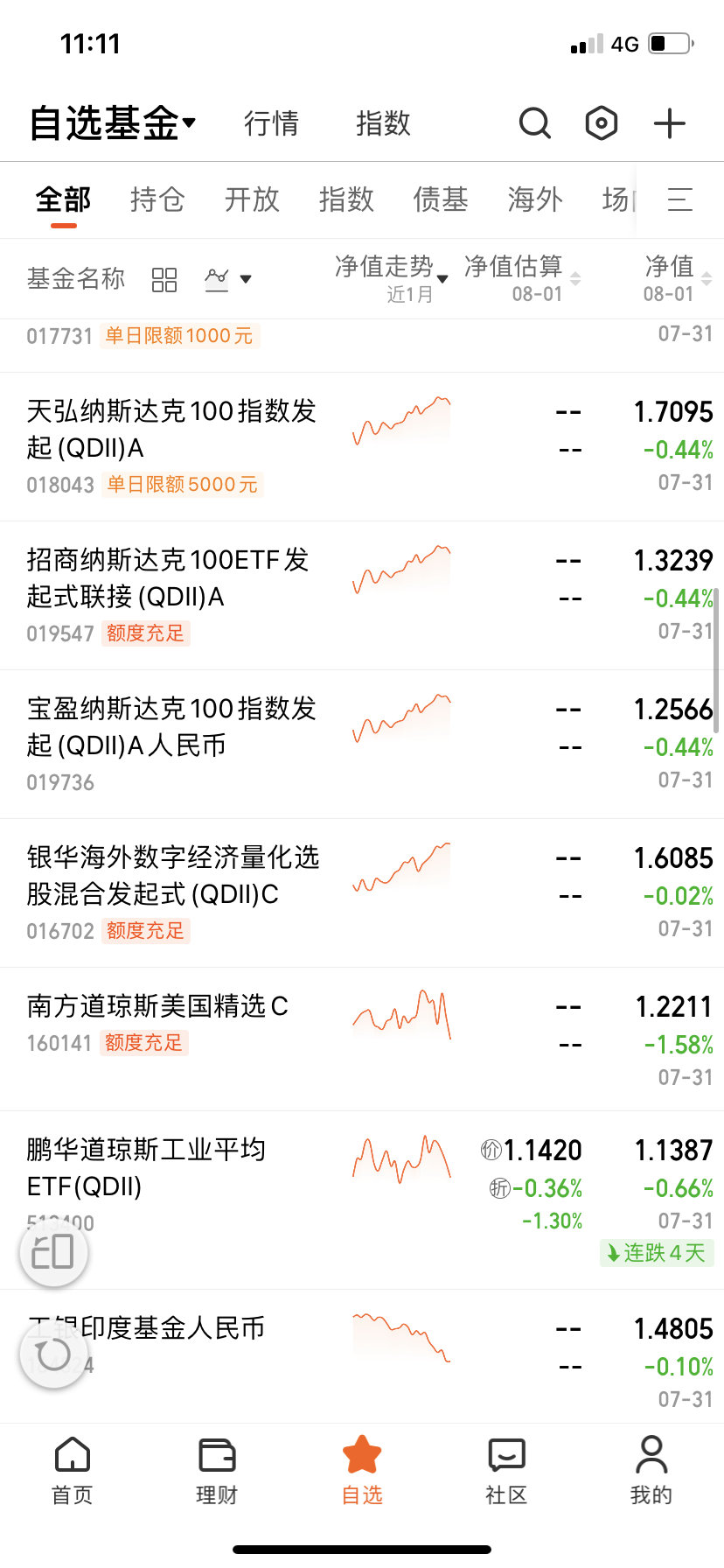Go to the 首页 bottom tab
Screen dimensions: 724x1568
tap(73, 1470)
